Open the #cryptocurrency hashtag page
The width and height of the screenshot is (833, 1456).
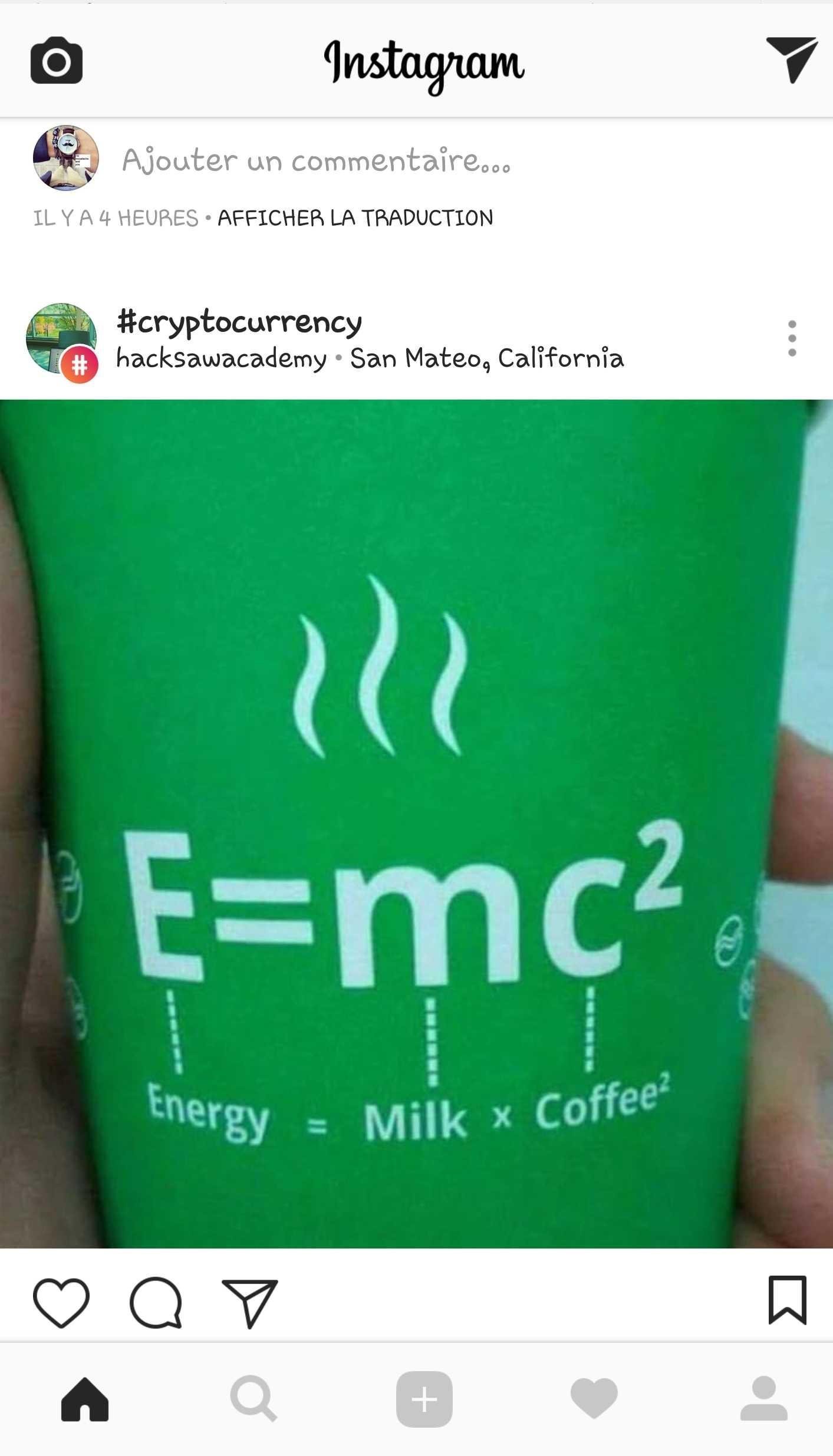239,322
